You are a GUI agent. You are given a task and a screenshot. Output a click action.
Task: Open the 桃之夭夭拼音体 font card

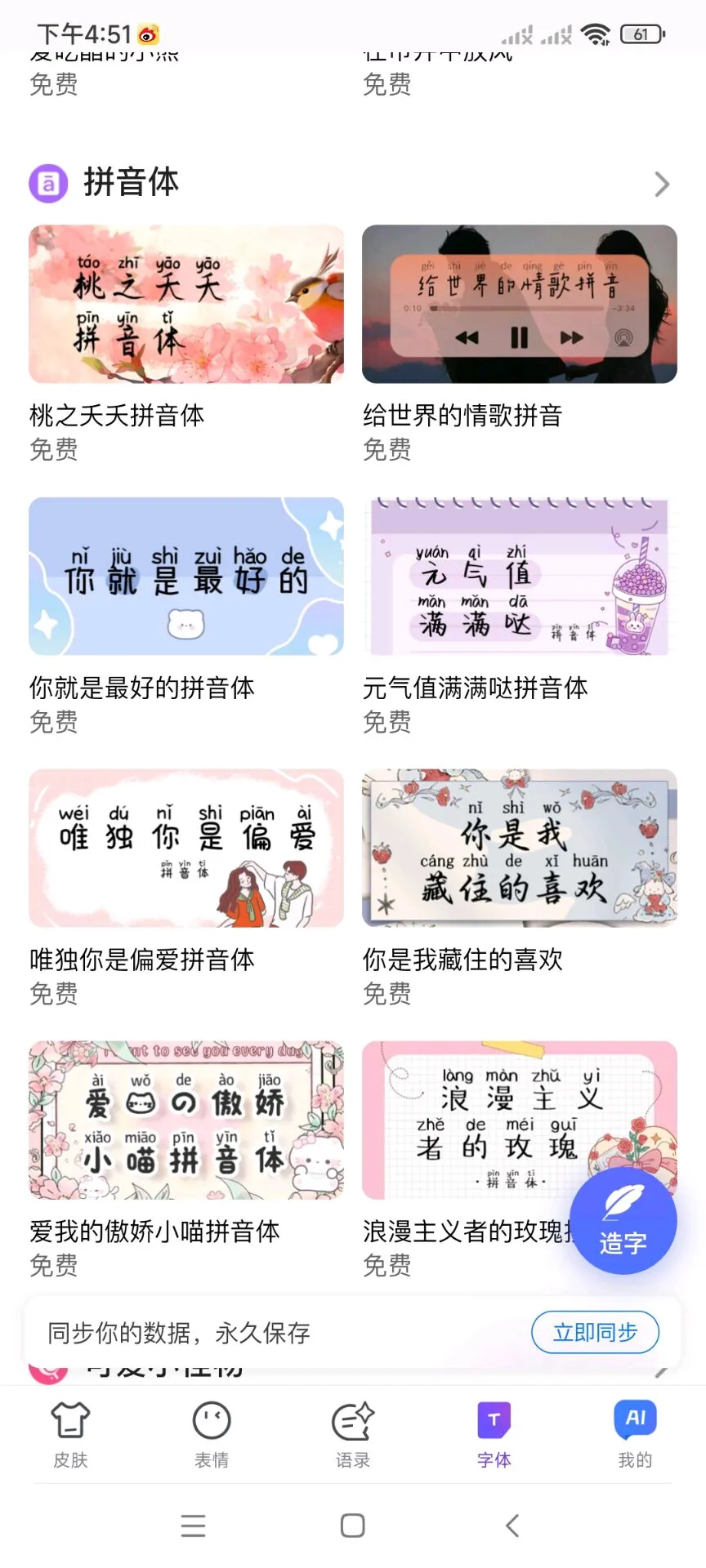186,305
